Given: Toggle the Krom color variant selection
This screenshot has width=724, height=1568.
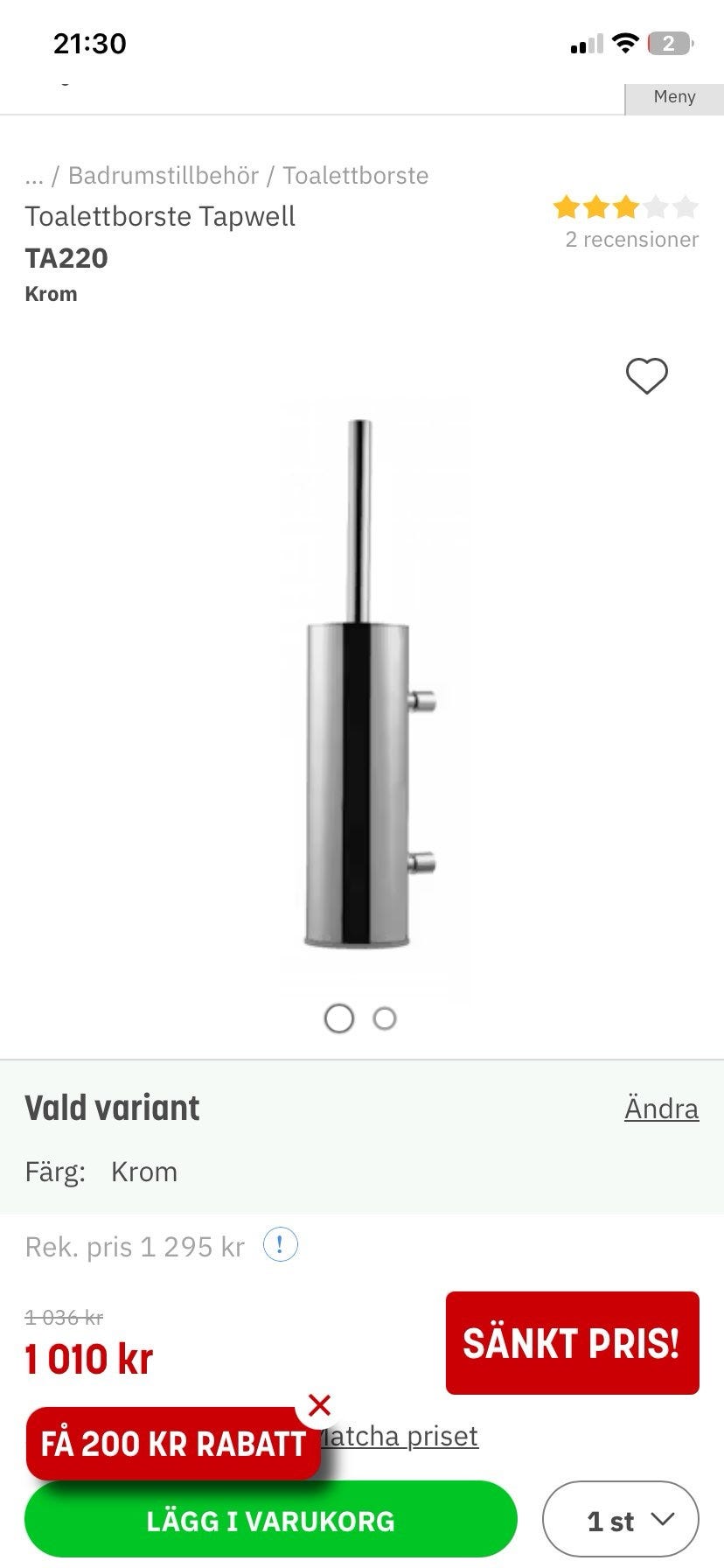Looking at the screenshot, I should click(x=145, y=1171).
